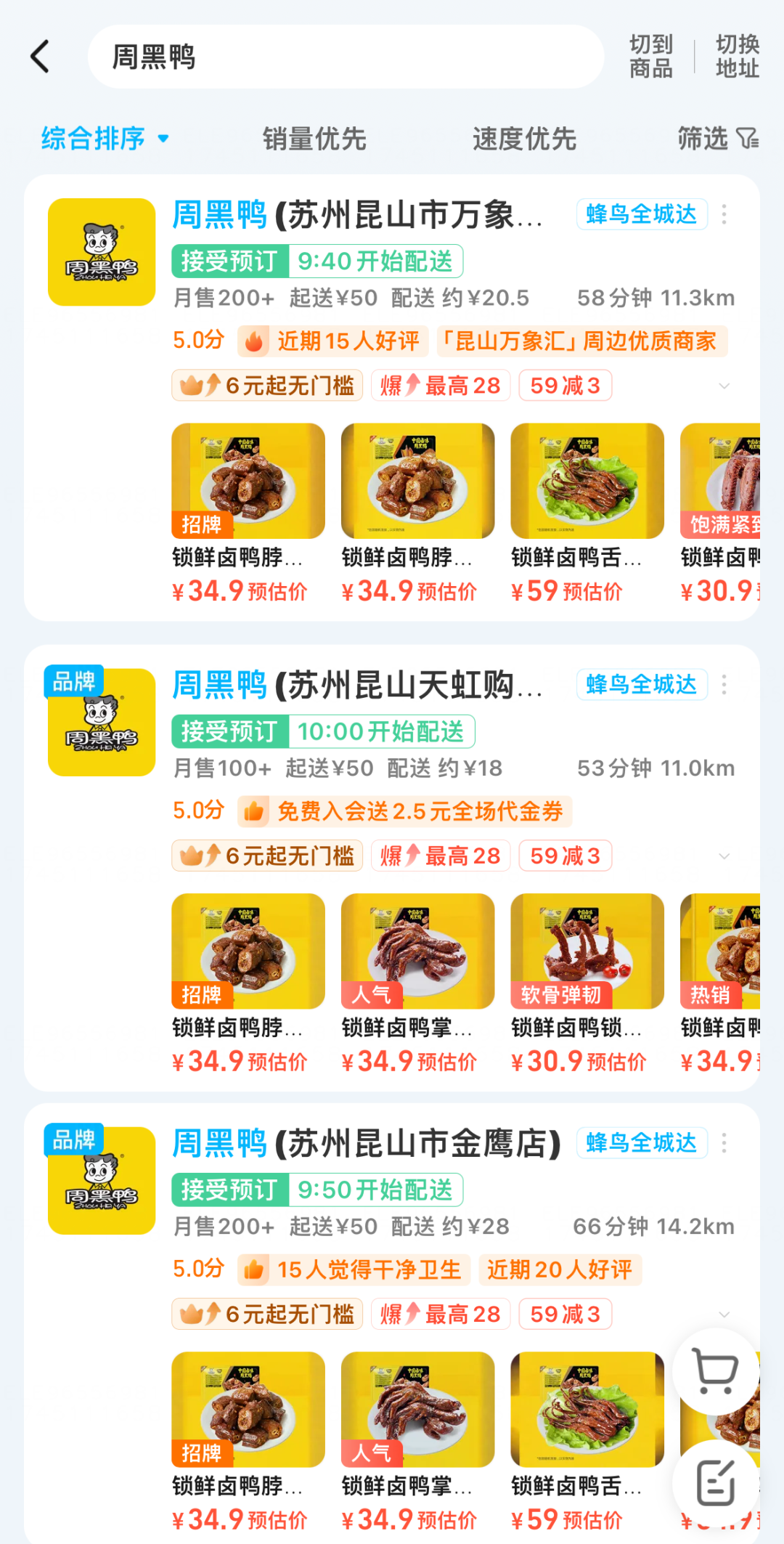784x1544 pixels.
Task: Expand the 综合排序 sort dropdown
Action: click(x=105, y=138)
